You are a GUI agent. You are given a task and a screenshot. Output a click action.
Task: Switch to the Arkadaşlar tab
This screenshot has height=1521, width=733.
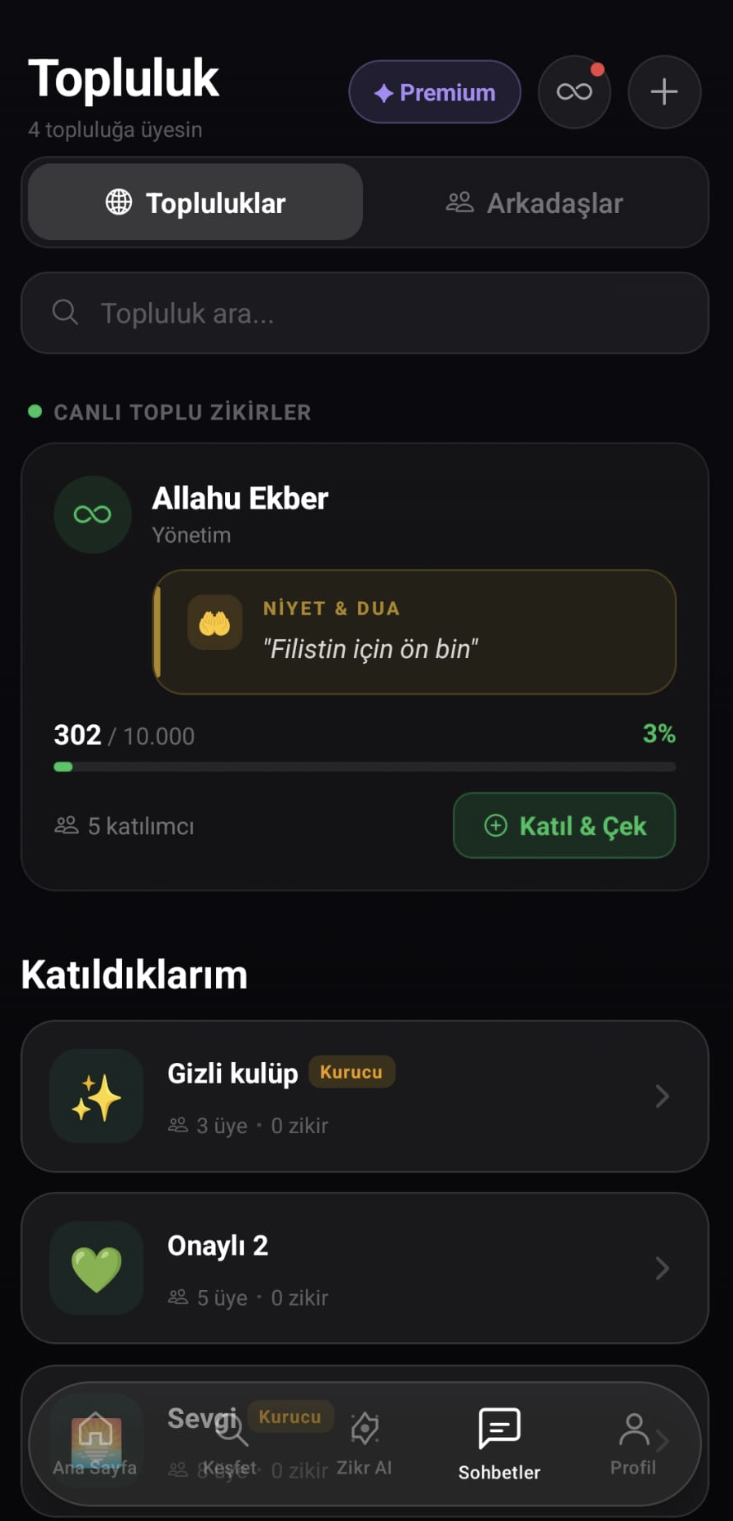[533, 202]
